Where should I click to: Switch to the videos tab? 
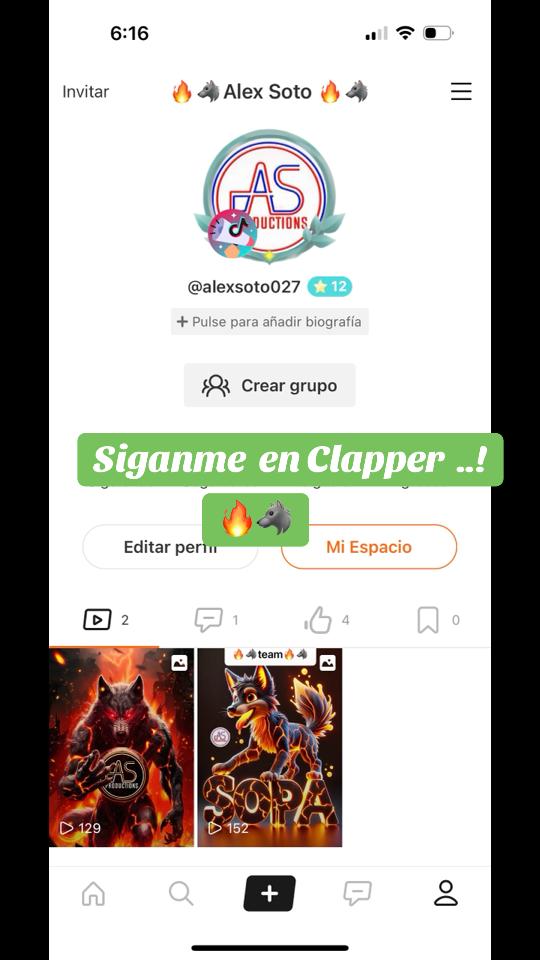tap(105, 620)
